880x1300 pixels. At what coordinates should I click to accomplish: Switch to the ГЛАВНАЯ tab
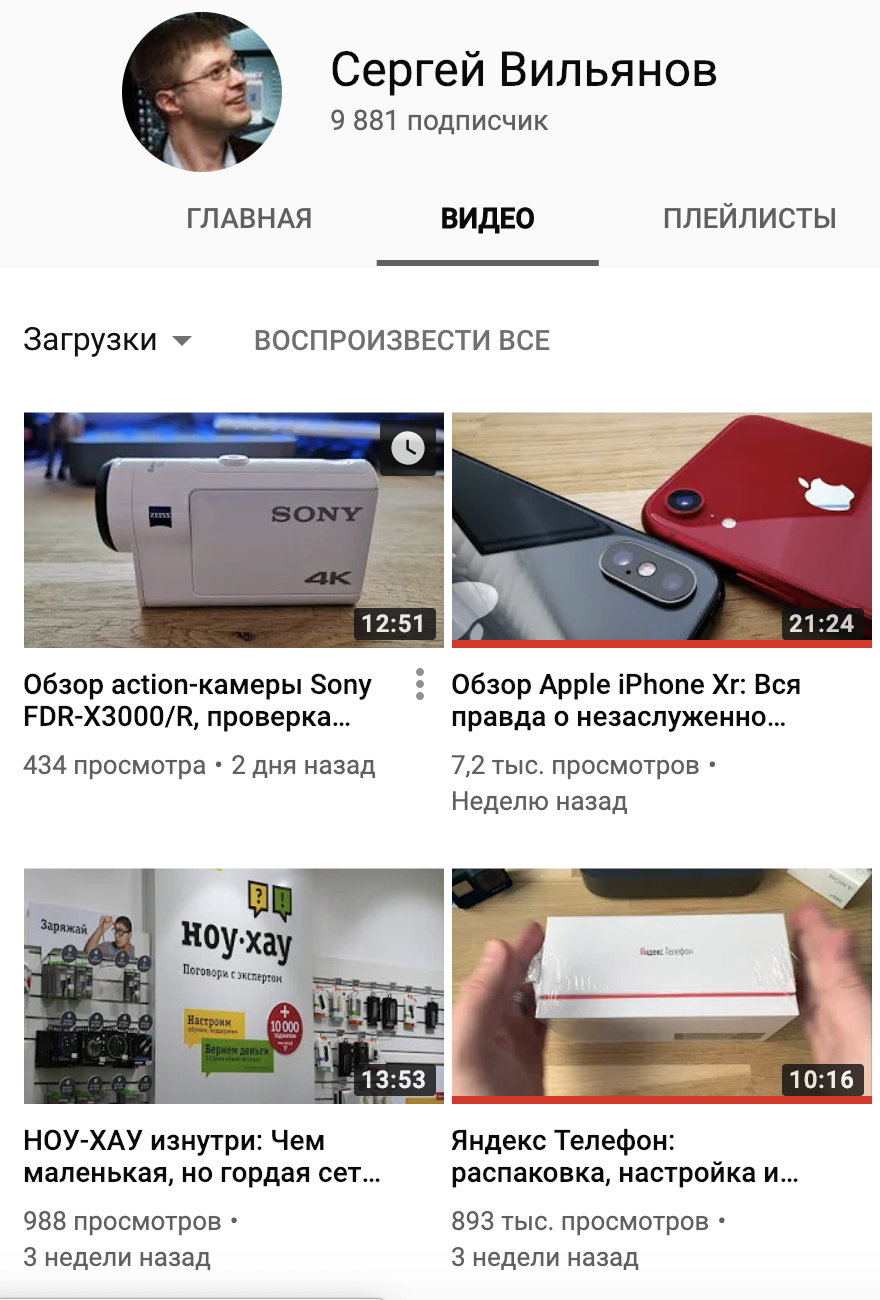(249, 218)
